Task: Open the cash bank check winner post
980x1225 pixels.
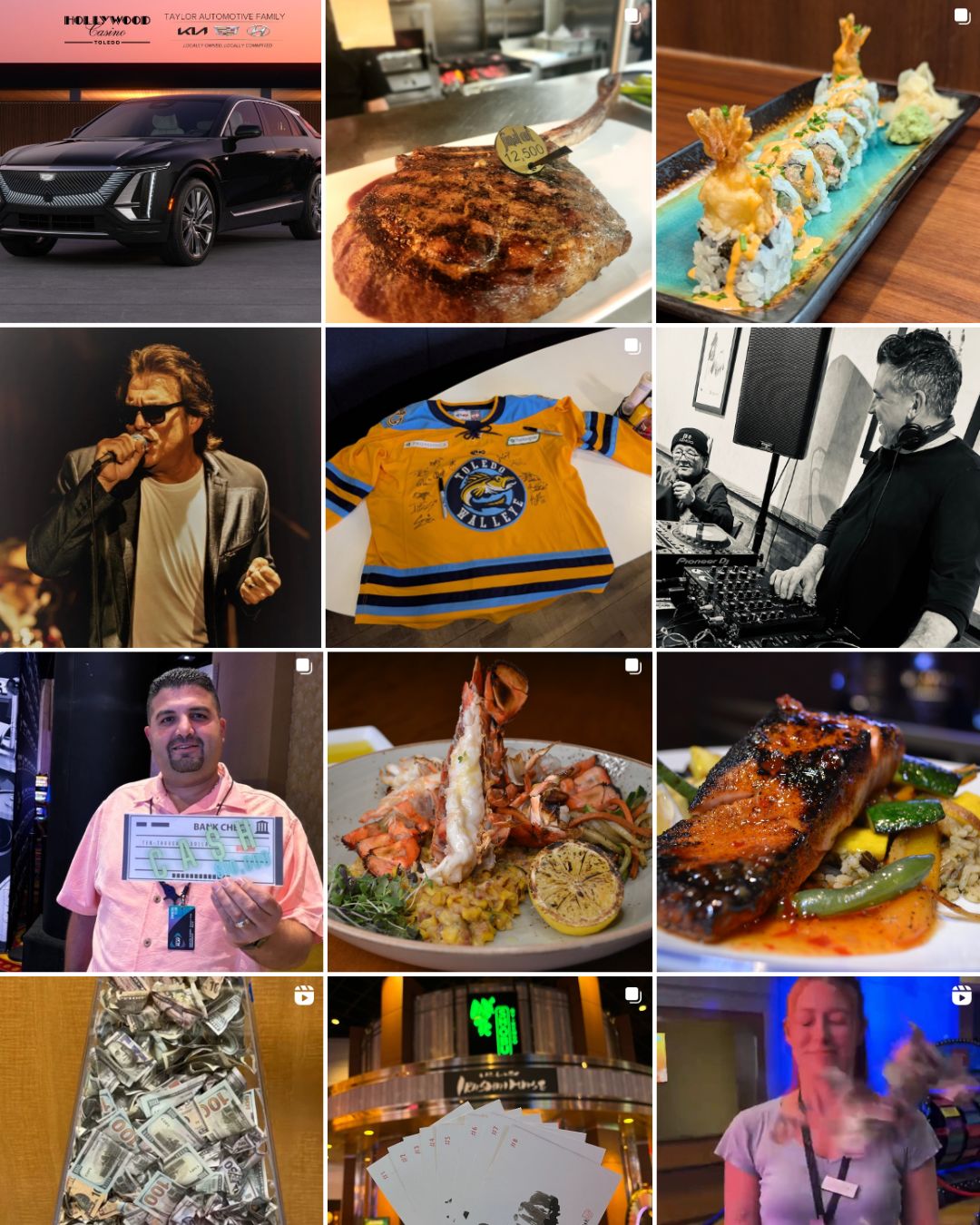Action: point(161,812)
